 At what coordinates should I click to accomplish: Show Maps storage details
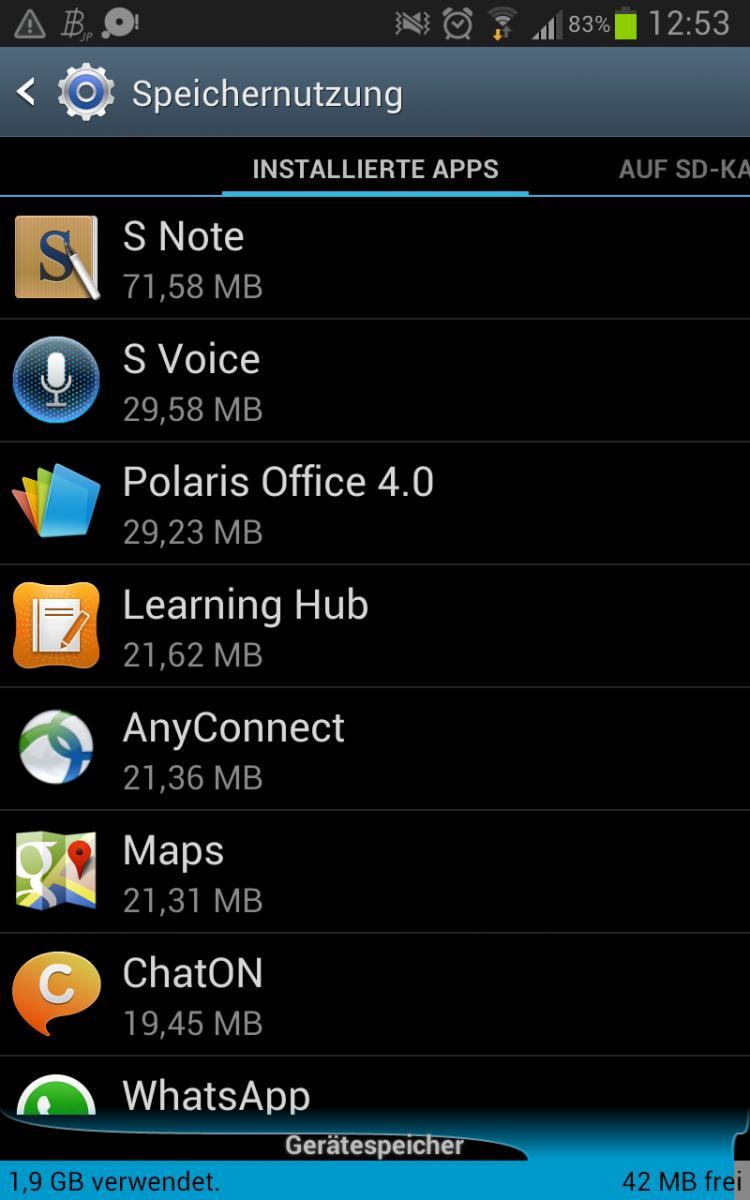point(375,872)
